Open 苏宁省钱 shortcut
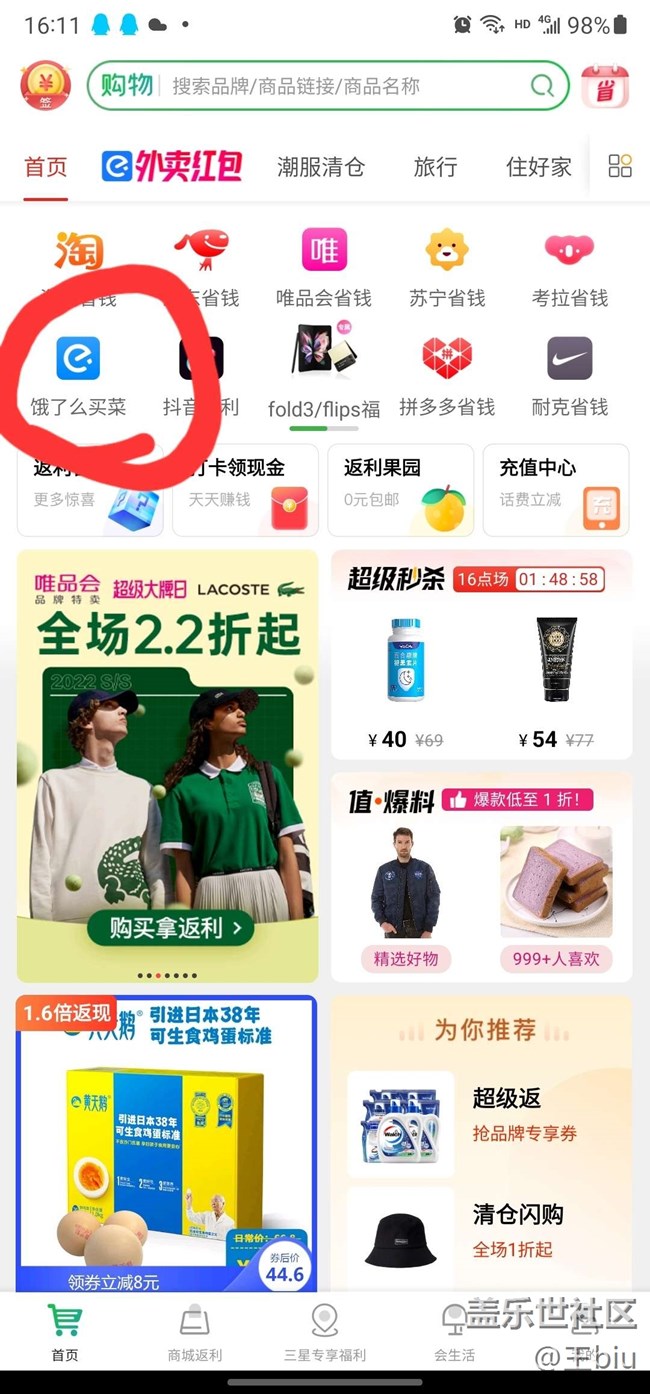 pyautogui.click(x=447, y=266)
